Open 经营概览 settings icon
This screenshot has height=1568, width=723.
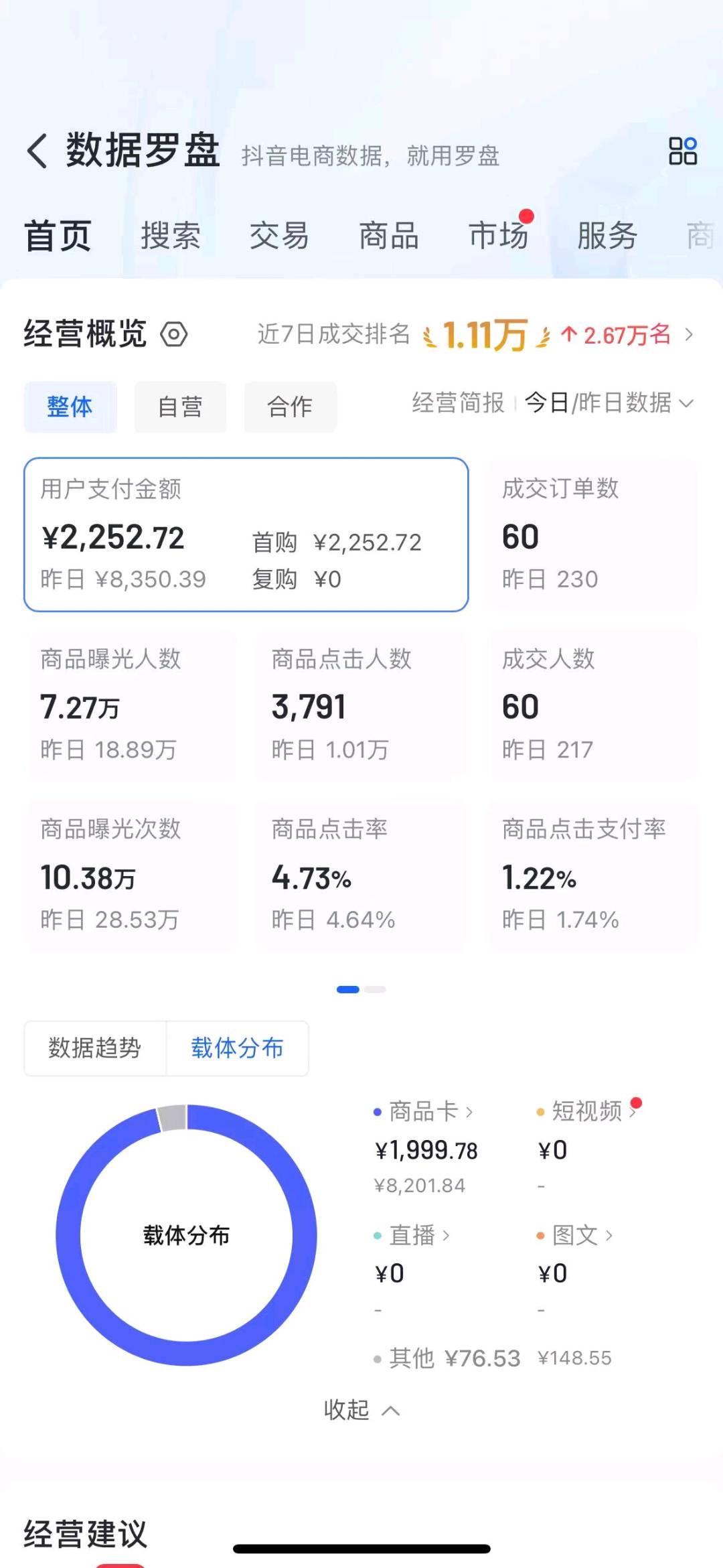[x=174, y=334]
